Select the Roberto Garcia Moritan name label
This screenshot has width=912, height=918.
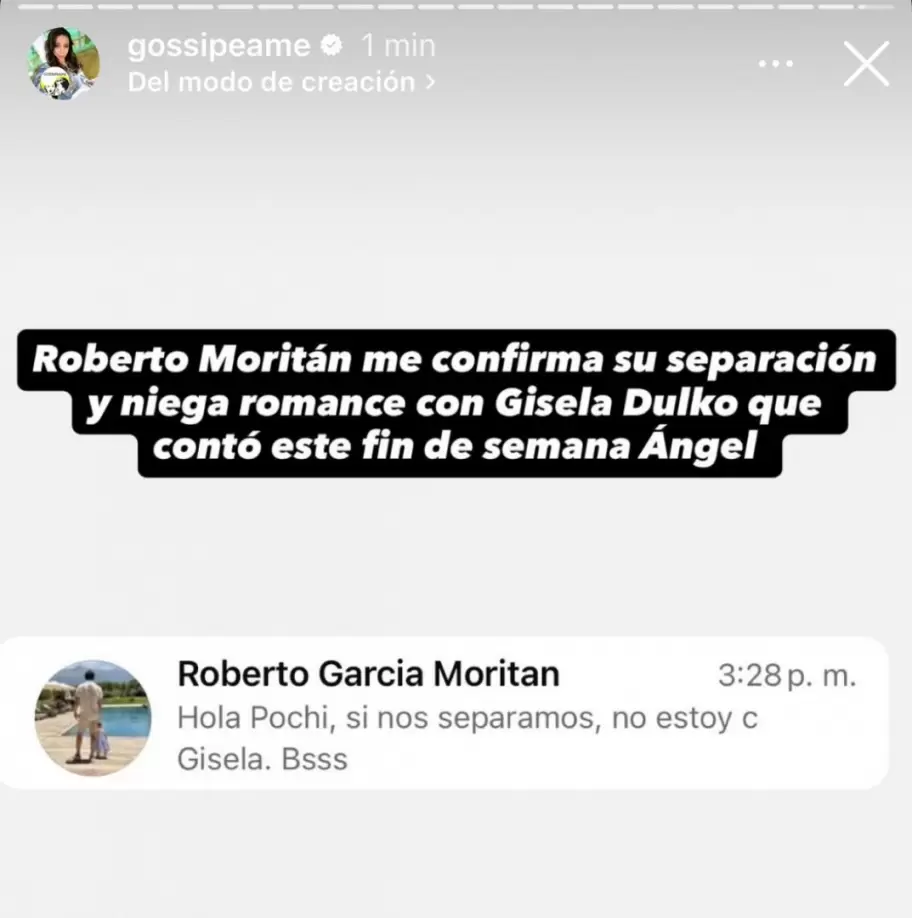369,674
